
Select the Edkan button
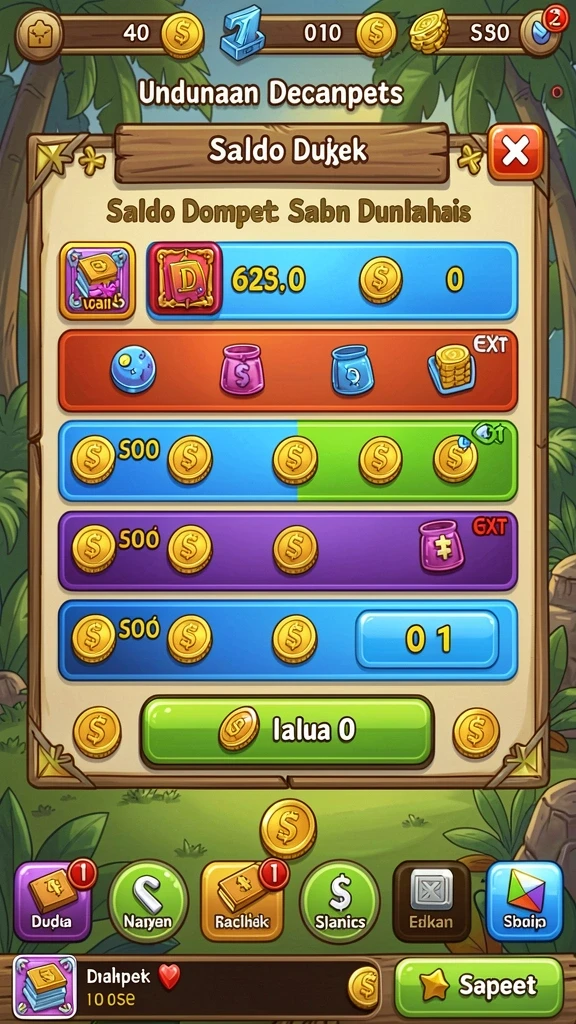pyautogui.click(x=432, y=901)
